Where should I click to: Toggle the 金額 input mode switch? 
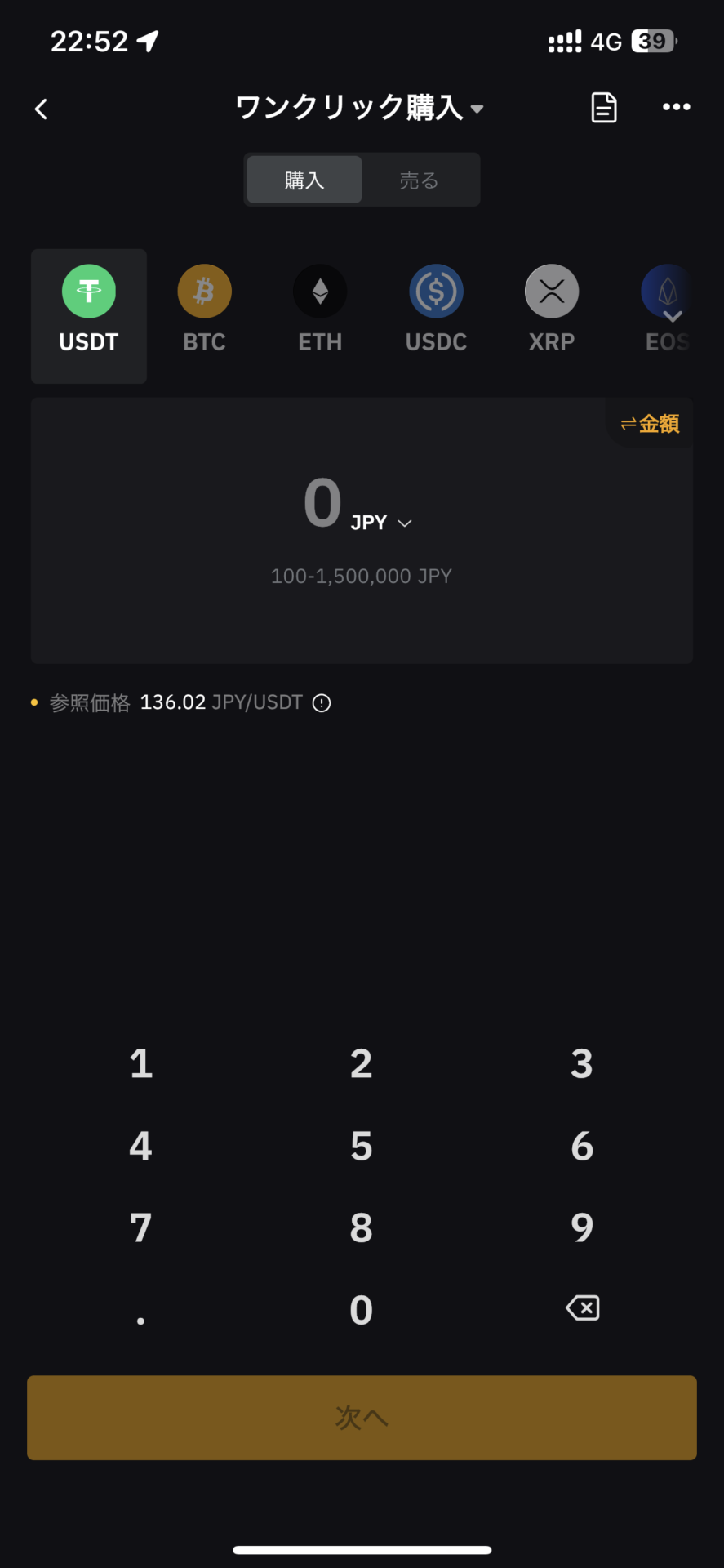[x=650, y=423]
